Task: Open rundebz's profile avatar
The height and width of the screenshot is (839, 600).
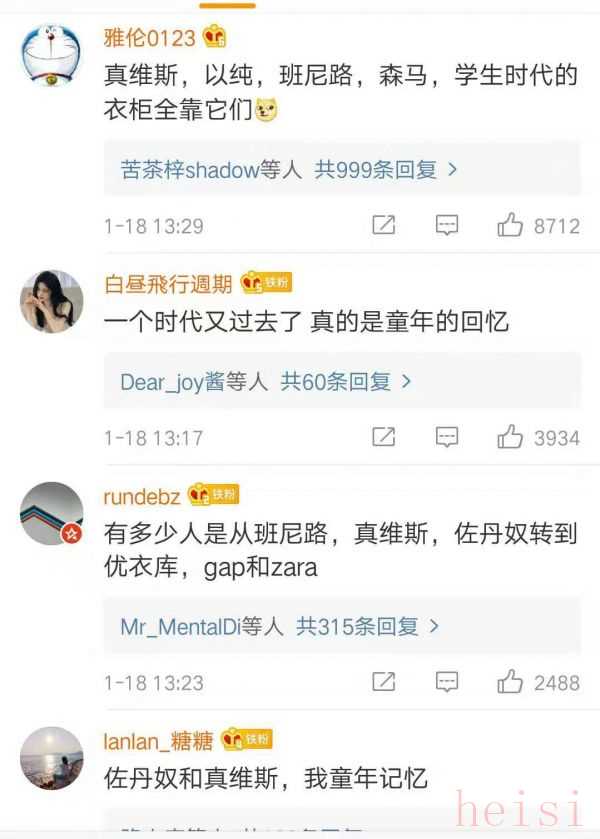Action: pos(51,513)
